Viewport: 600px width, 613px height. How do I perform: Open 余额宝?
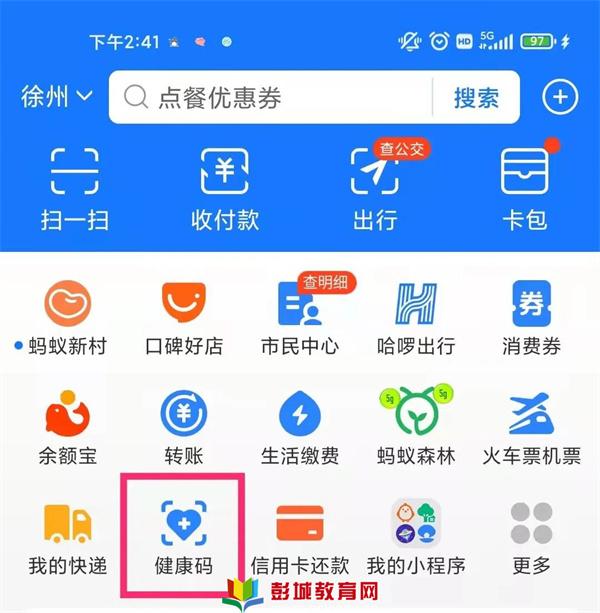[x=68, y=427]
